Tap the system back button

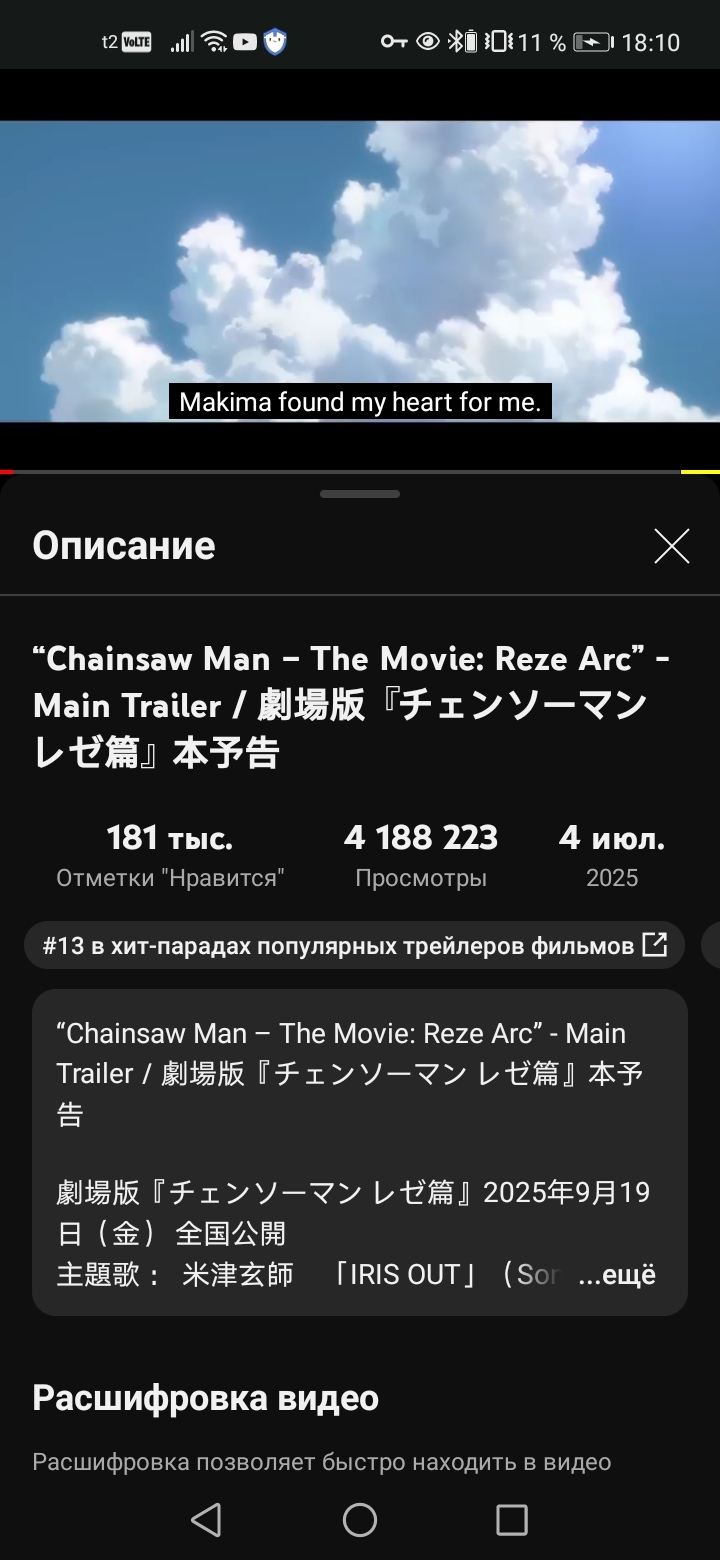(x=206, y=1520)
